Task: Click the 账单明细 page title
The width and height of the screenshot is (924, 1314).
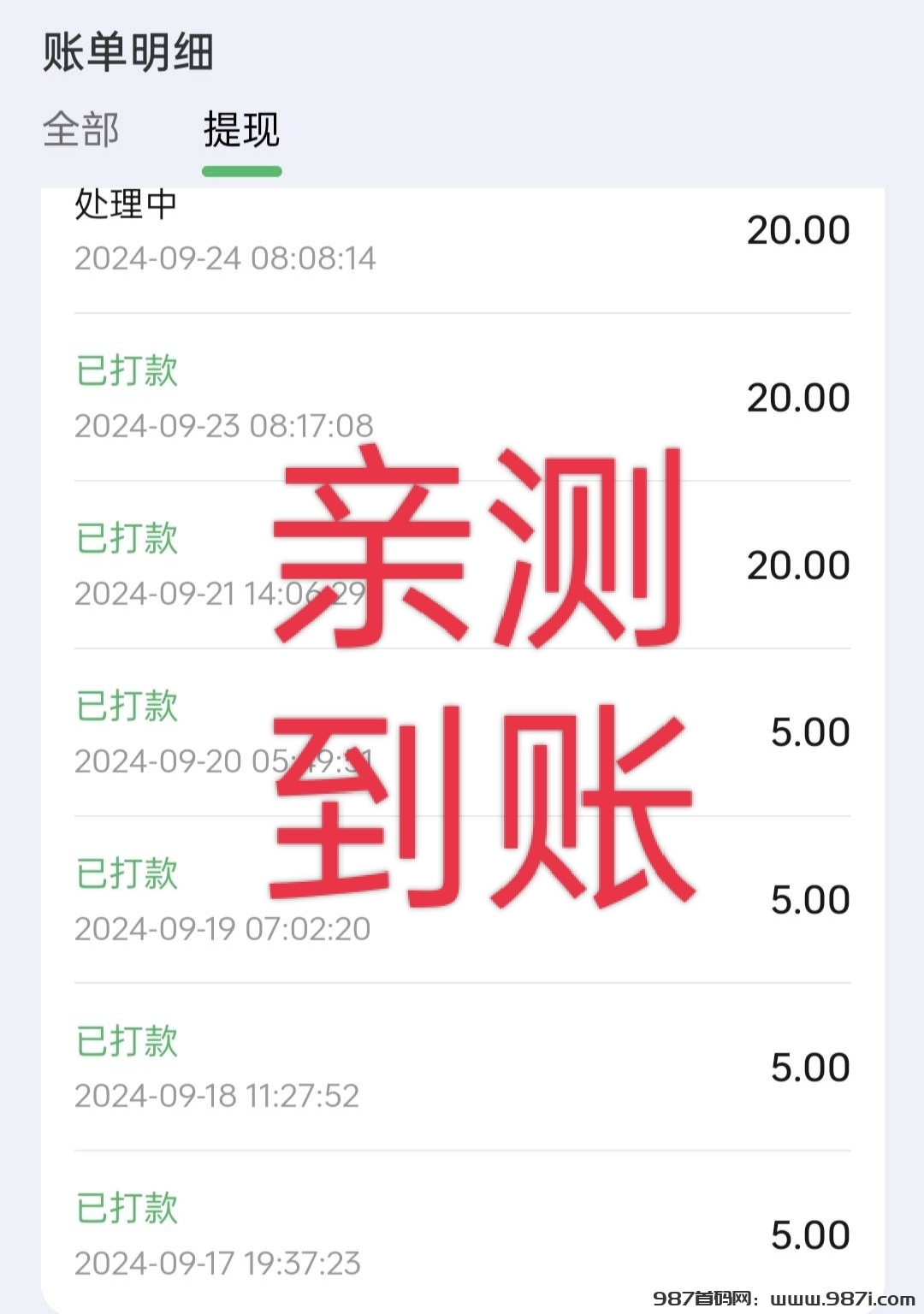Action: click(128, 53)
